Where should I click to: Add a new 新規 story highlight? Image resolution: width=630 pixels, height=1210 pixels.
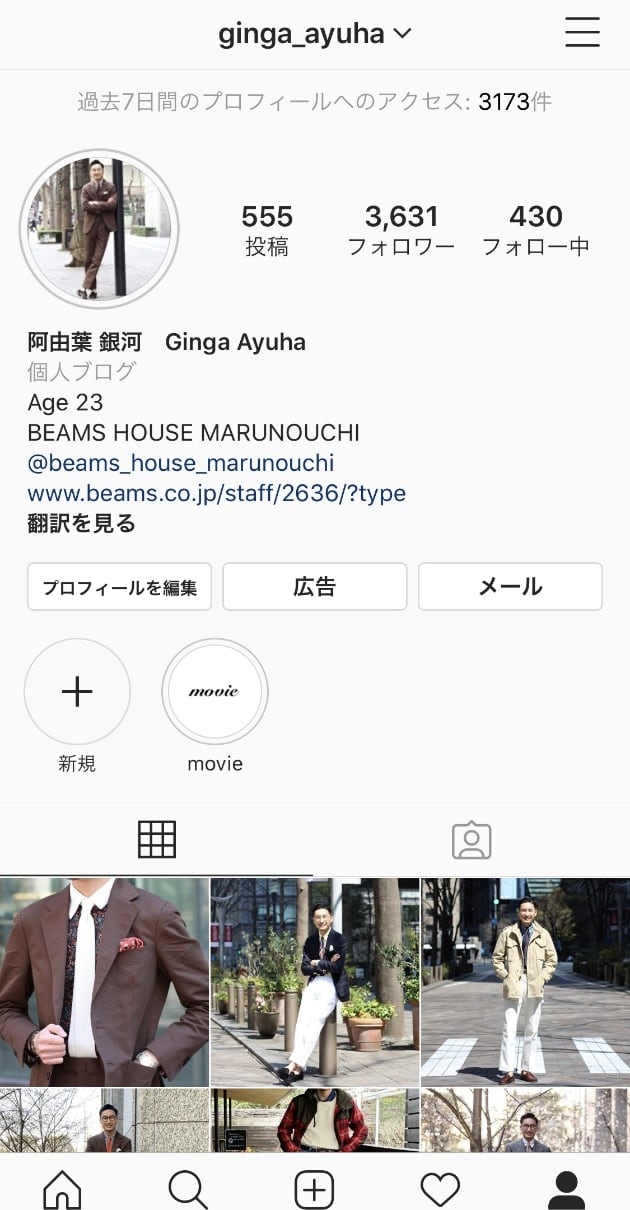coord(77,692)
